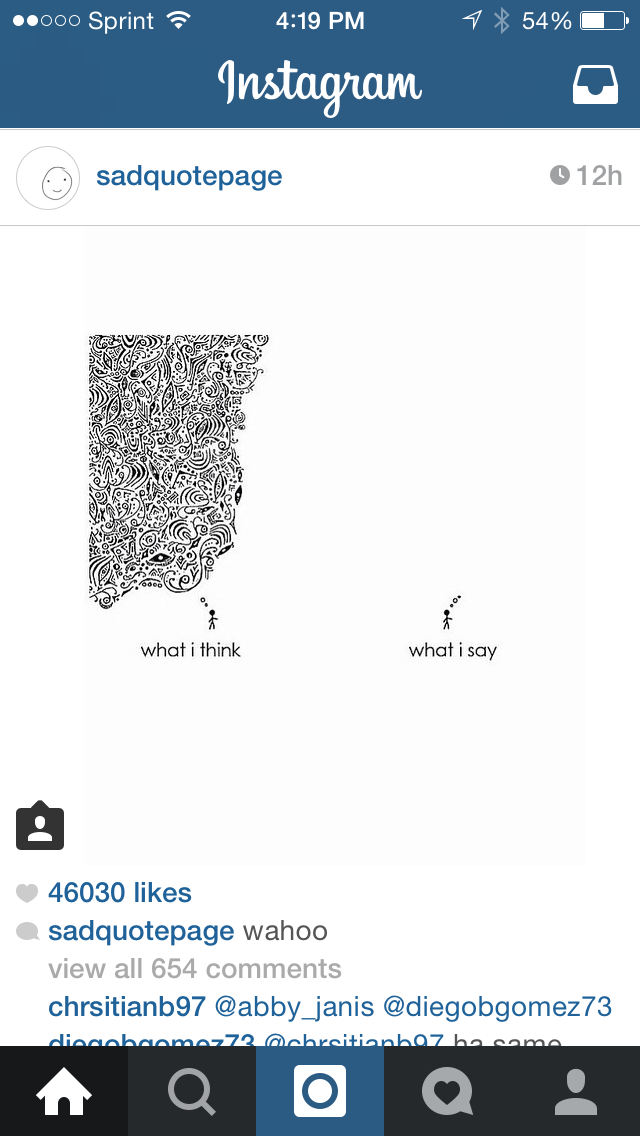Show people tagged in the photo
Viewport: 640px width, 1136px height.
(40, 826)
